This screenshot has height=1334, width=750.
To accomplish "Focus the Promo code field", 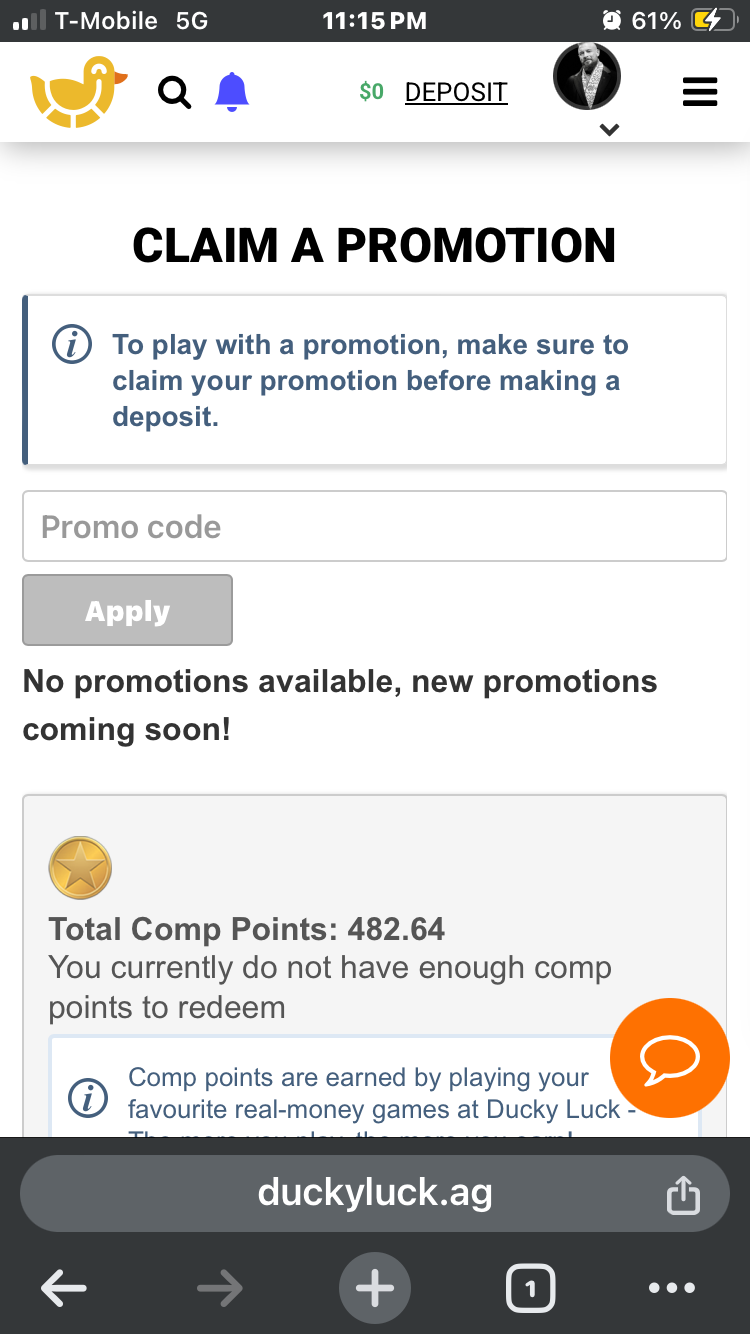I will (x=374, y=526).
